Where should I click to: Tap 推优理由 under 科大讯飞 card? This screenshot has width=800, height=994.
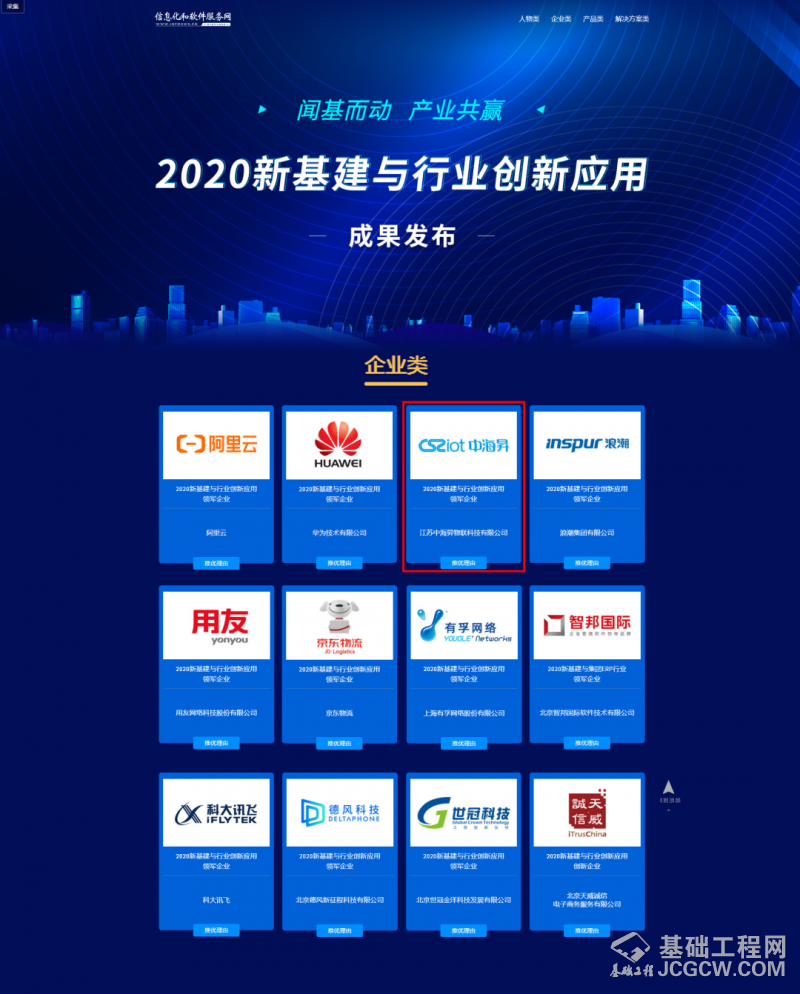tap(216, 930)
